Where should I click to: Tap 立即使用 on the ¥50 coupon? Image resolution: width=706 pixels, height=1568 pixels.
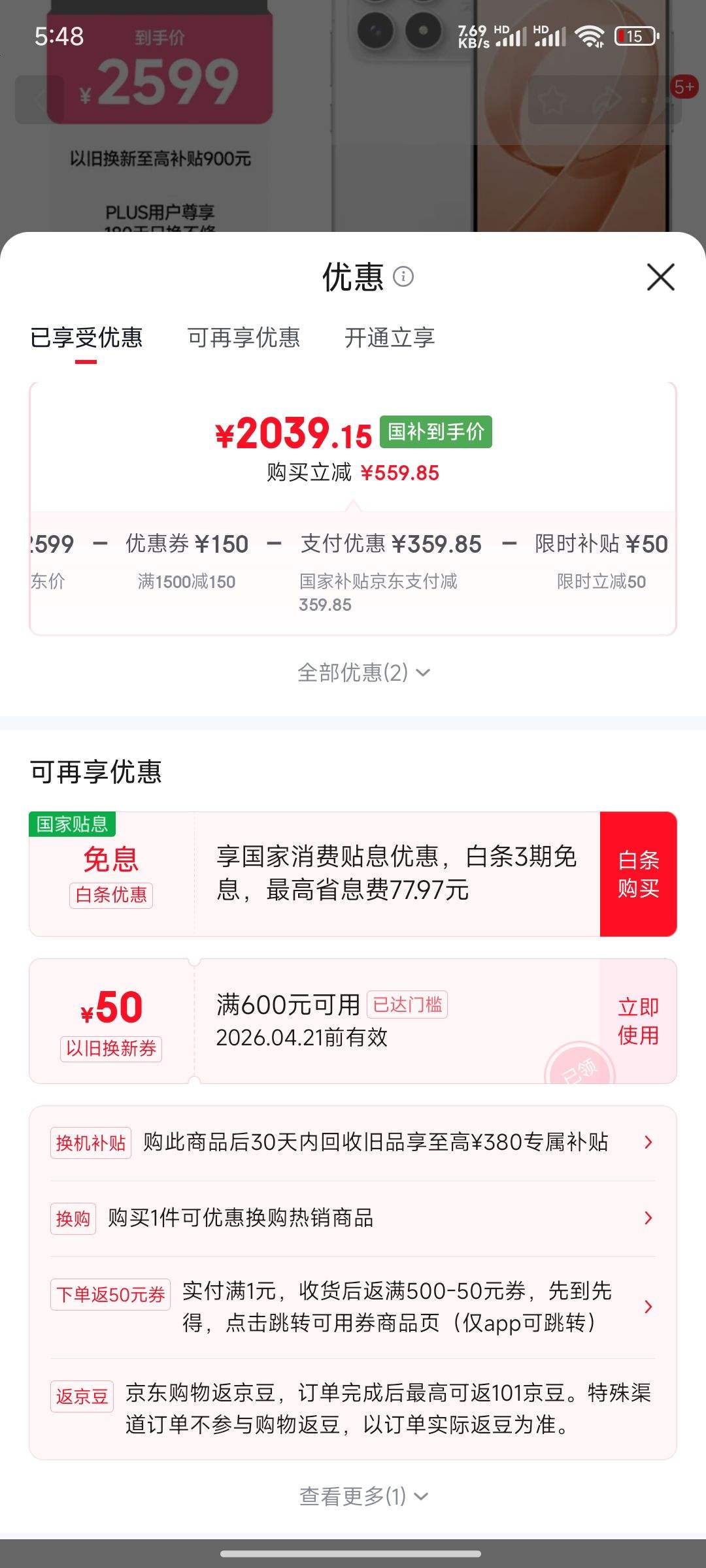639,1021
